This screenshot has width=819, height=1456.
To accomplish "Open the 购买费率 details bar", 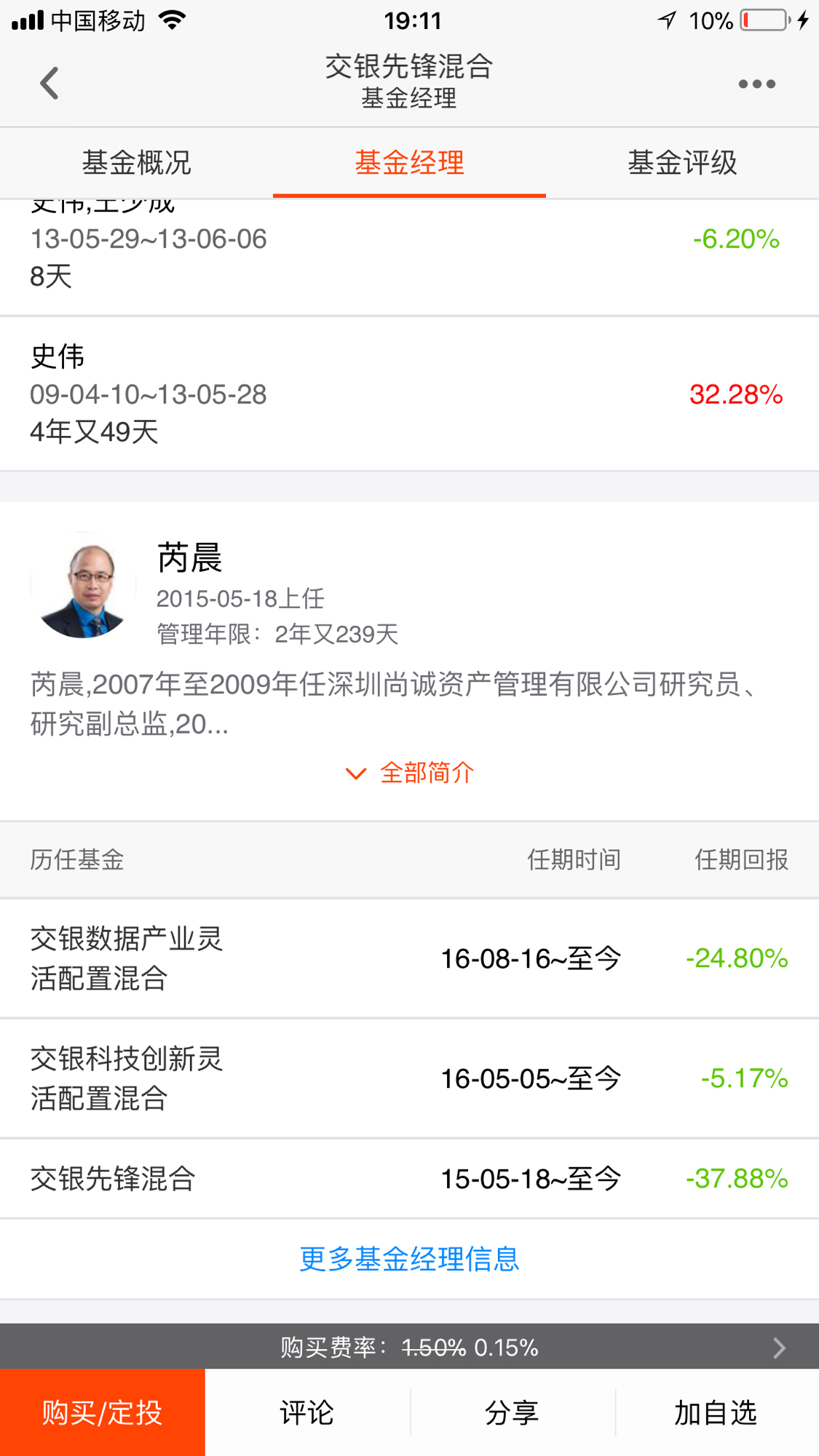I will (409, 1348).
